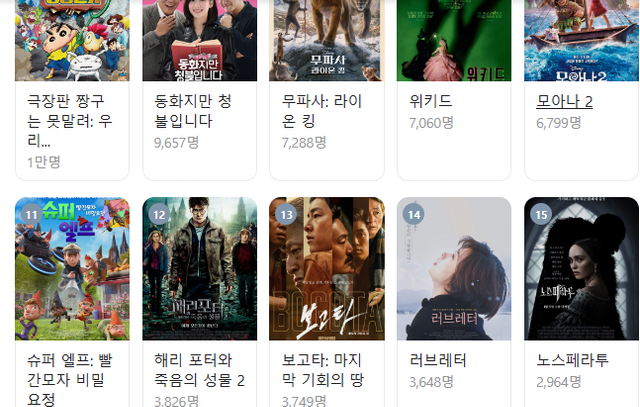
Task: Open the 슈퍼 엘프 movie ranked 11
Action: point(72,270)
